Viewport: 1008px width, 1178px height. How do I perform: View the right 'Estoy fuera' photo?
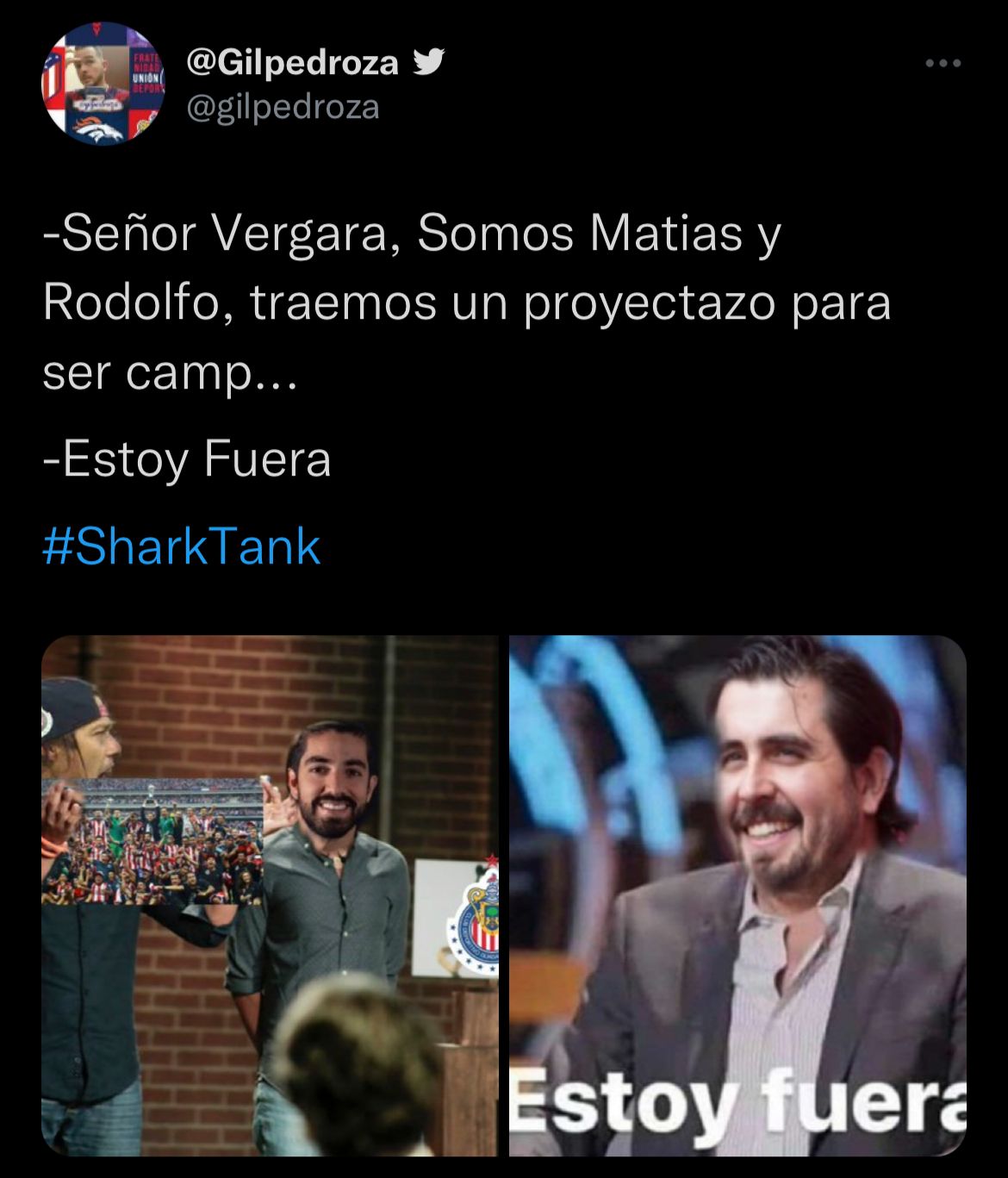tap(737, 896)
